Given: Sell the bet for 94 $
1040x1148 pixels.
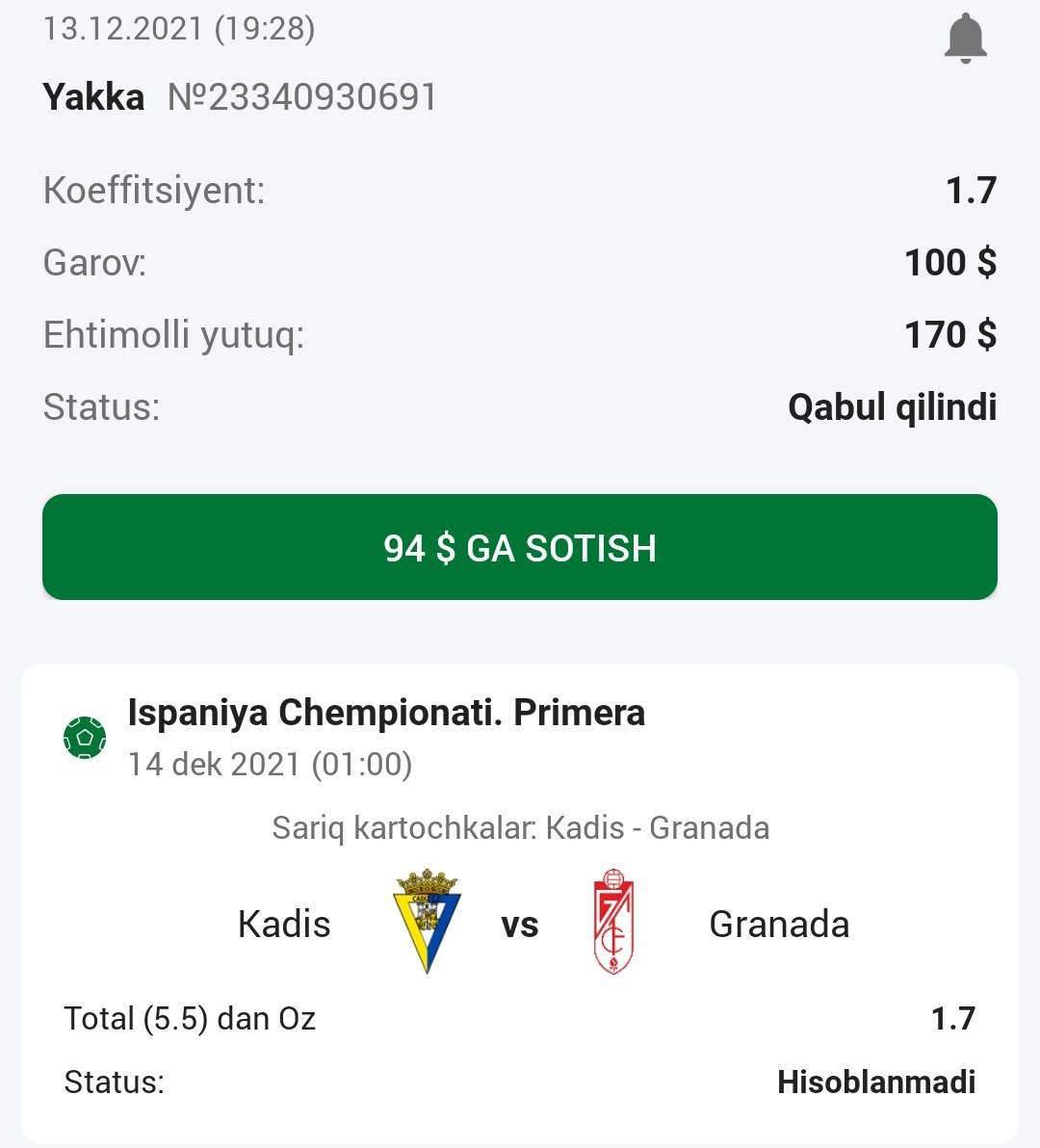Looking at the screenshot, I should [520, 548].
